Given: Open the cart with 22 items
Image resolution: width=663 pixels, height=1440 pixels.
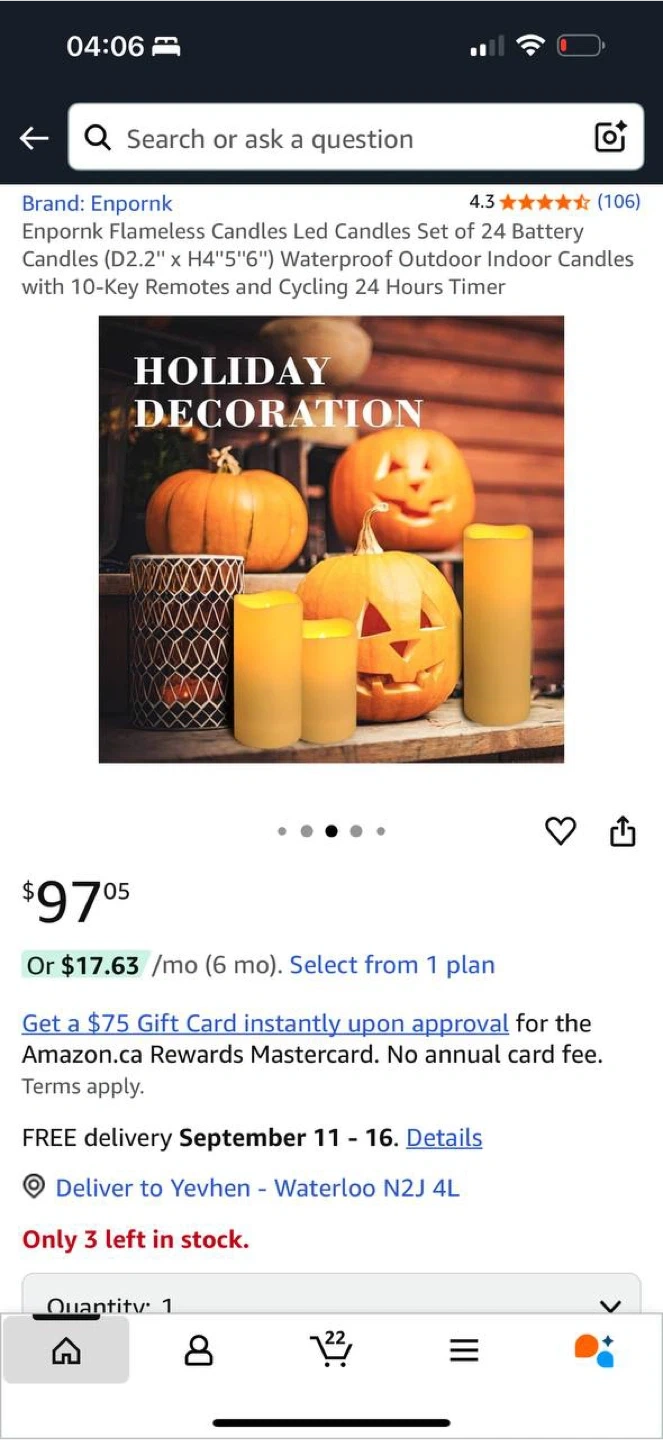Looking at the screenshot, I should coord(331,1349).
